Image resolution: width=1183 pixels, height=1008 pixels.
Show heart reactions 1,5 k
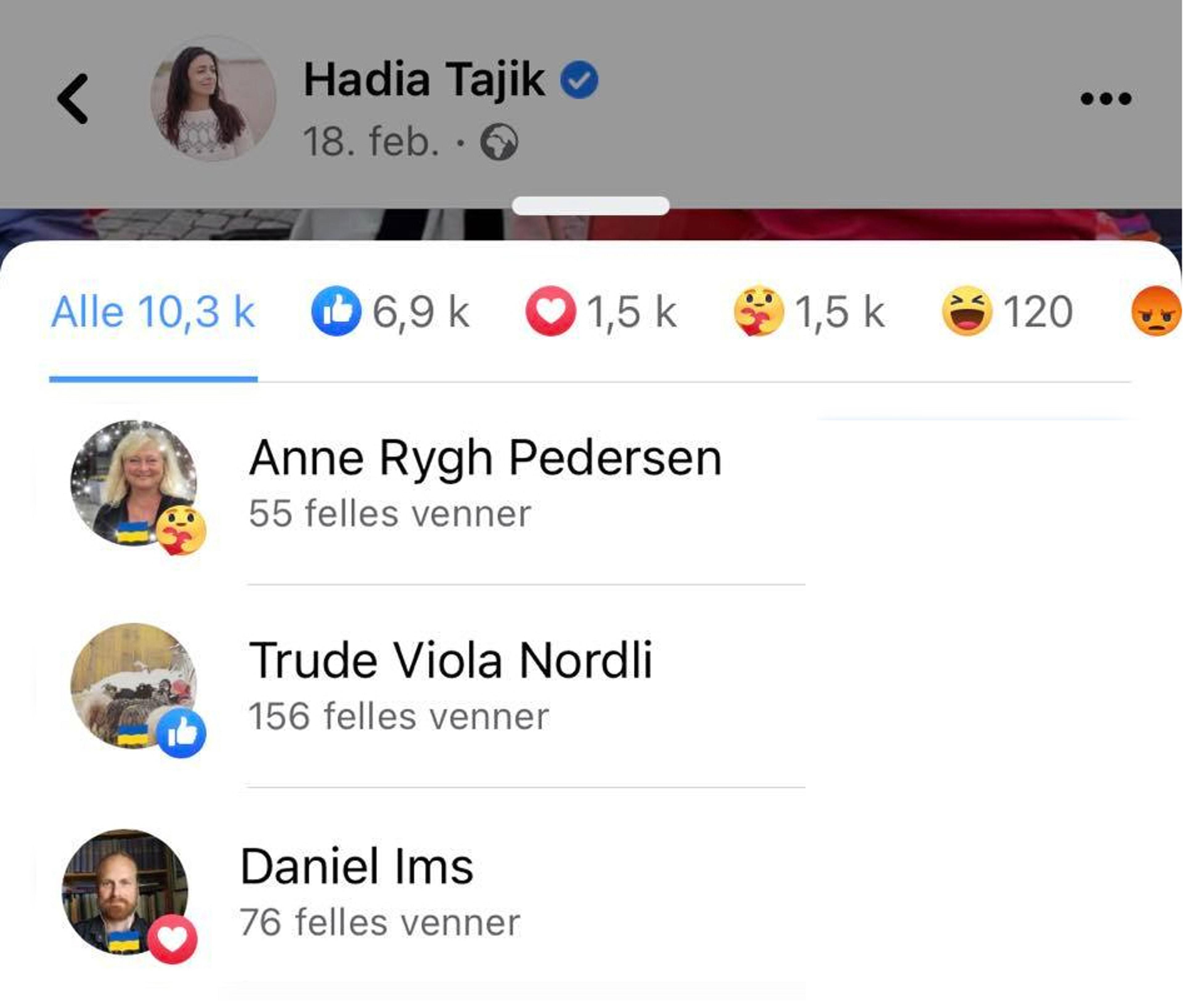pyautogui.click(x=601, y=312)
